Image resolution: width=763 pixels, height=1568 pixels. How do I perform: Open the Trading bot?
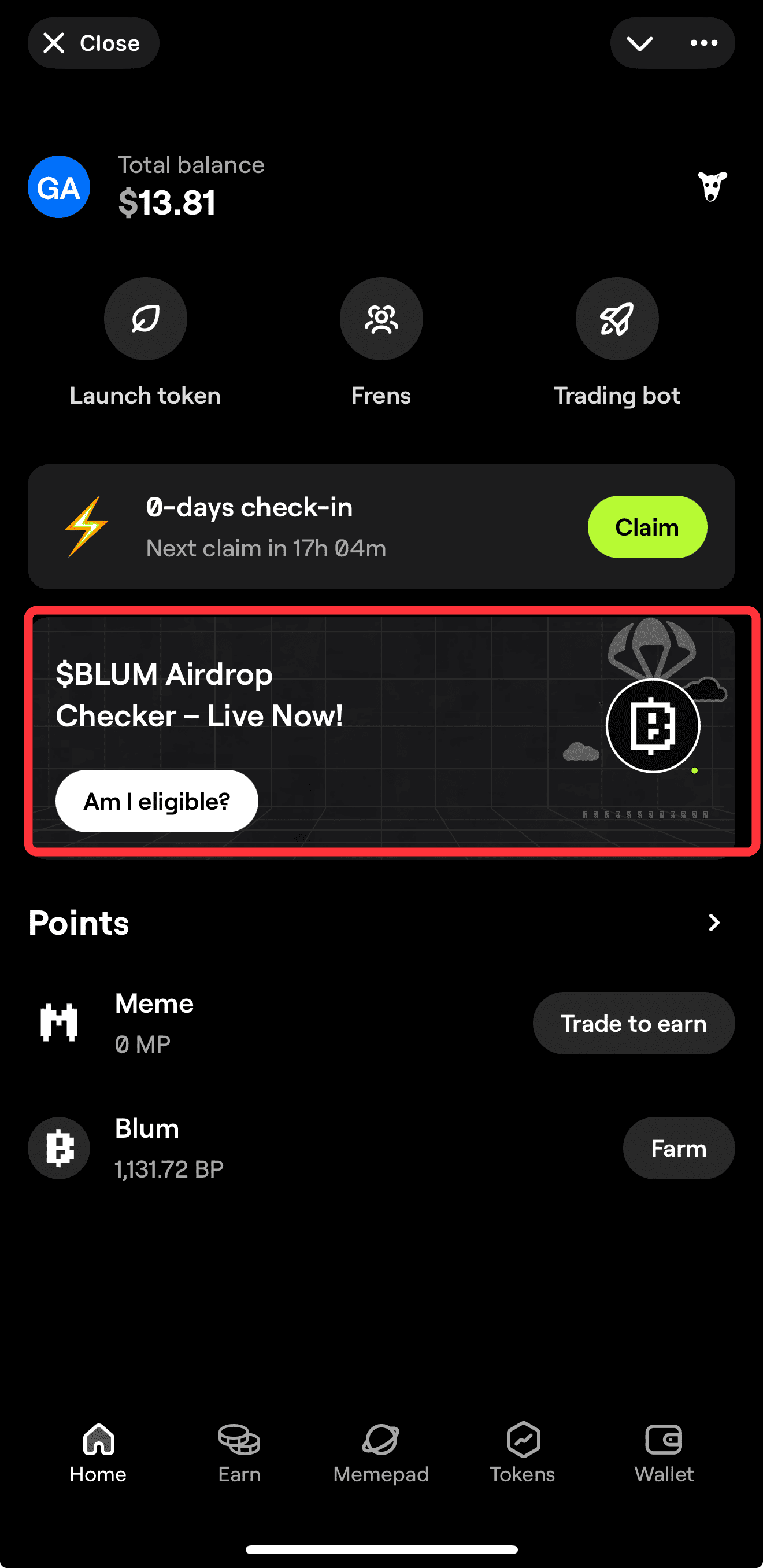616,319
